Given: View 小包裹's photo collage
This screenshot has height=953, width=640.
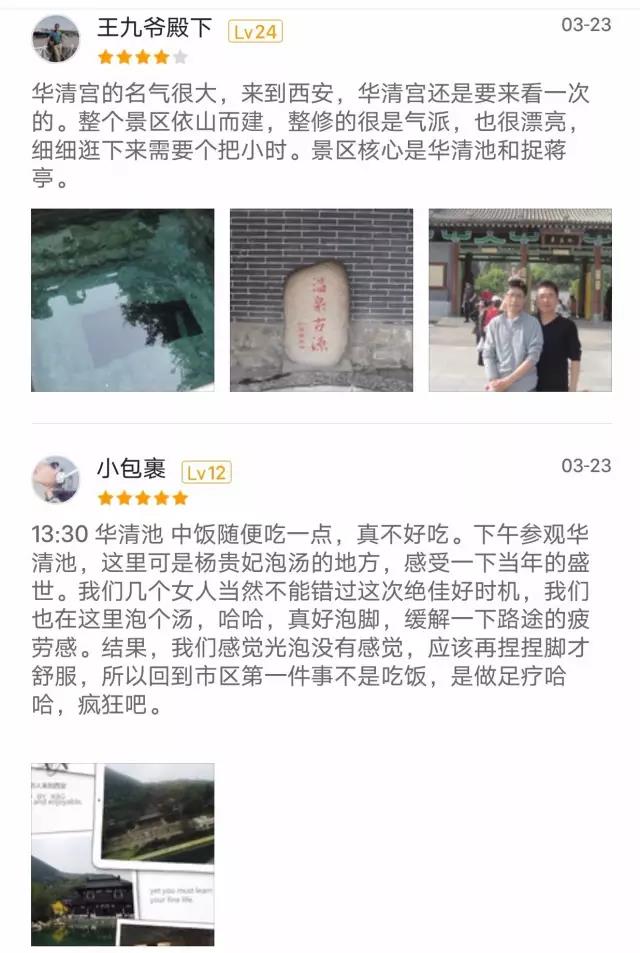Looking at the screenshot, I should click(122, 855).
